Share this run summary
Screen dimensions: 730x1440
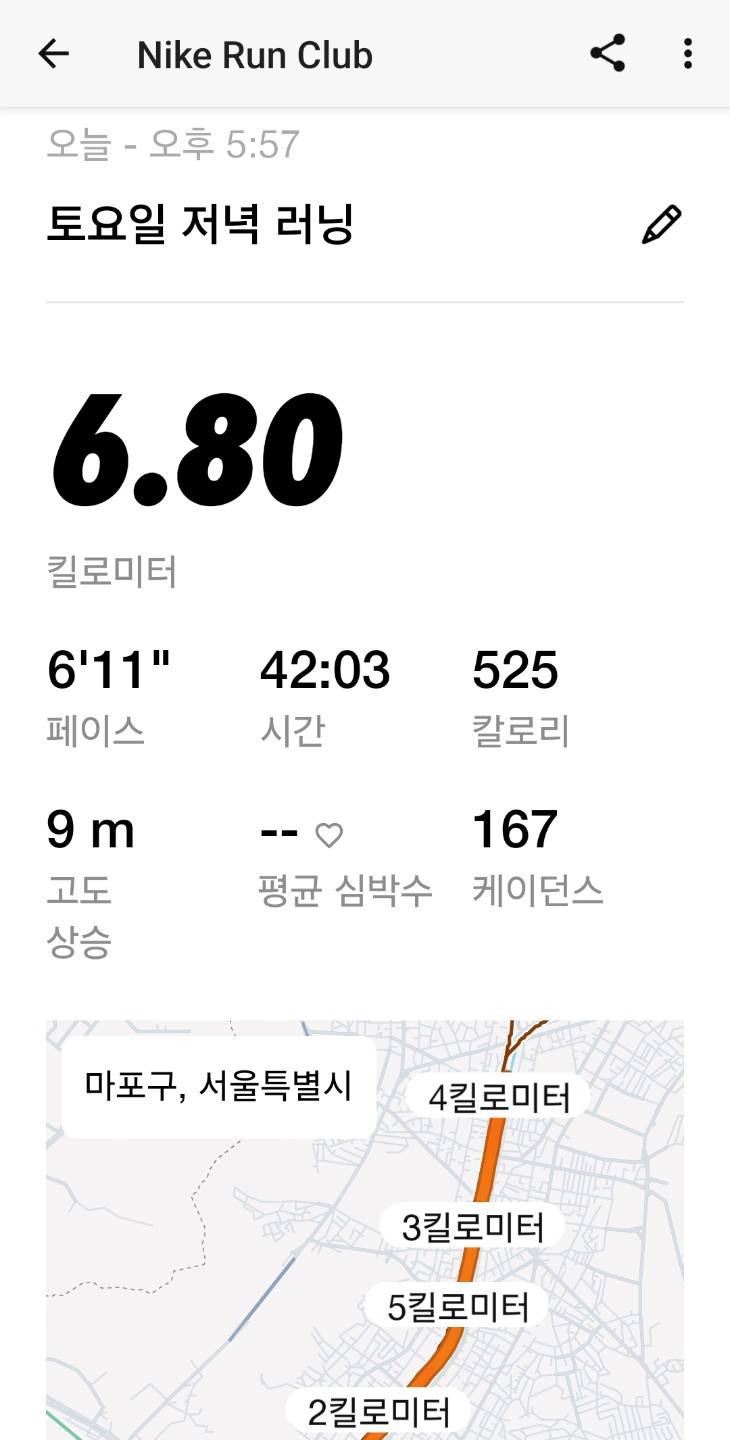[607, 54]
